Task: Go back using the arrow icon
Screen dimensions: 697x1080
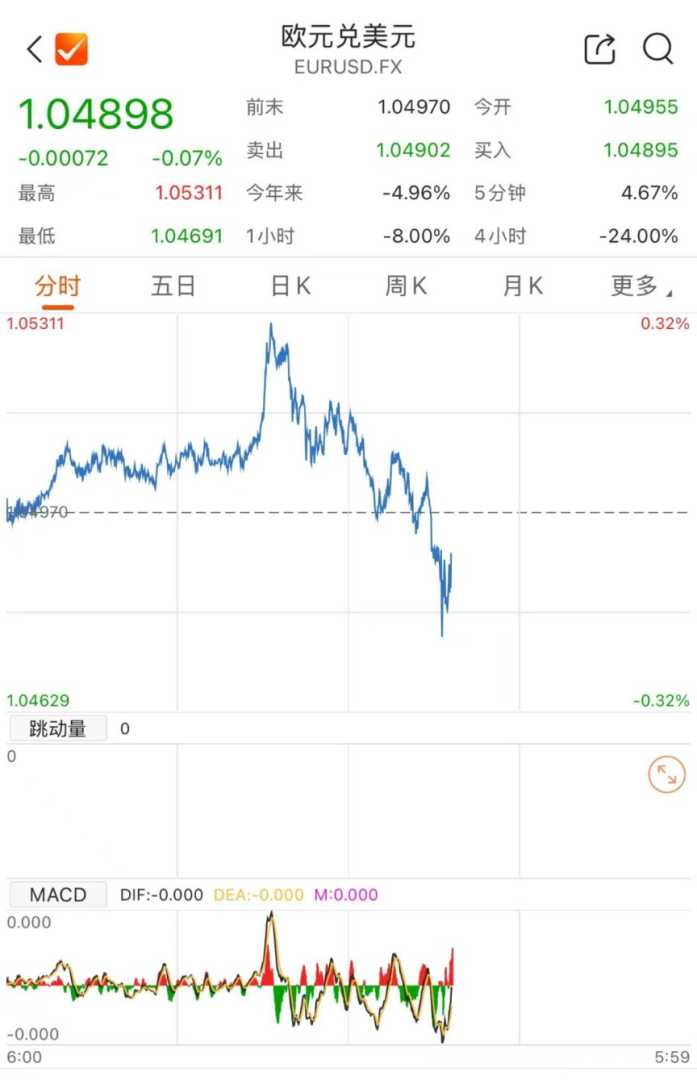Action: 35,49
